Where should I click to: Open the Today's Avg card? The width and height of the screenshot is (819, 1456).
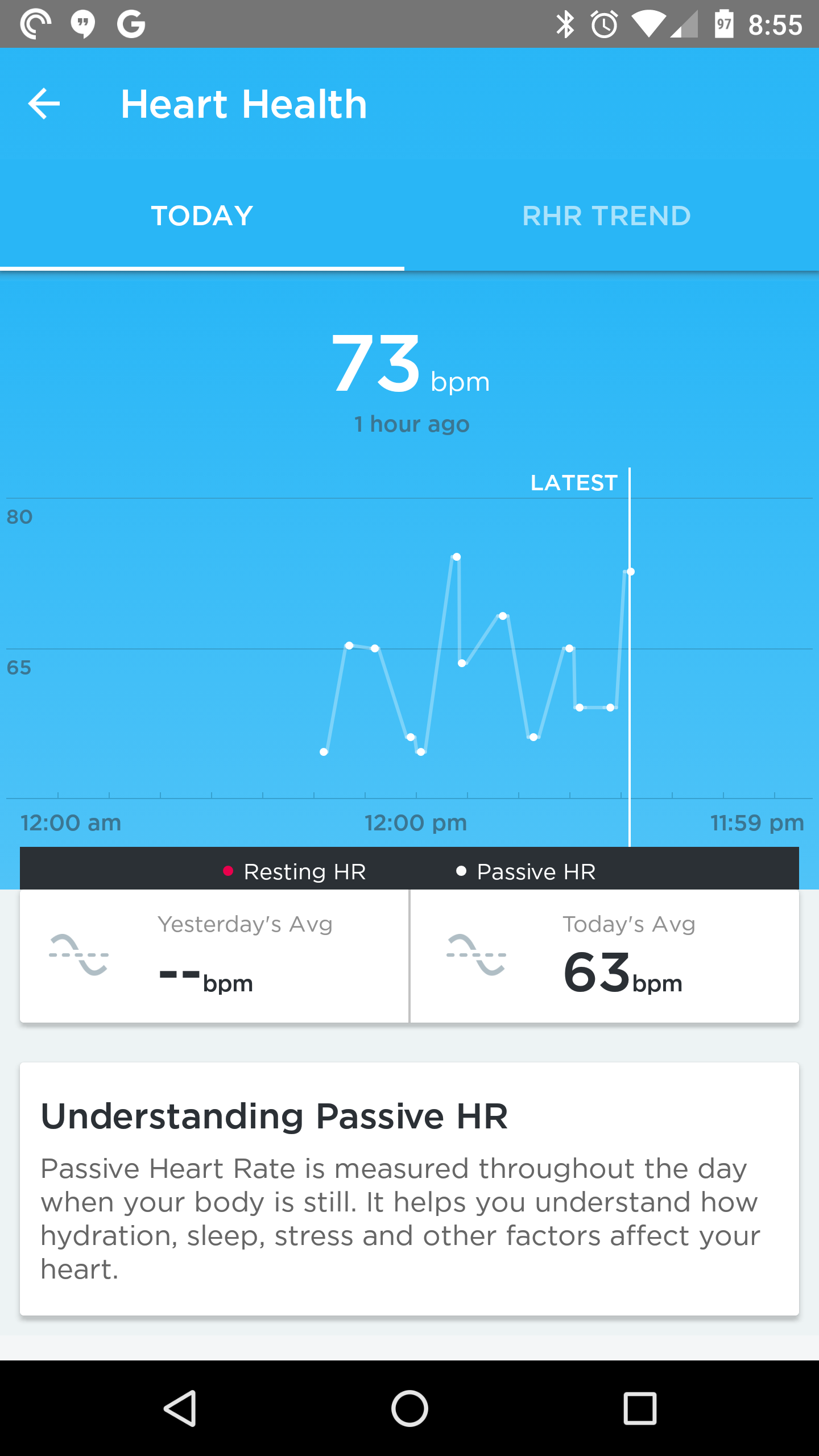pyautogui.click(x=605, y=956)
